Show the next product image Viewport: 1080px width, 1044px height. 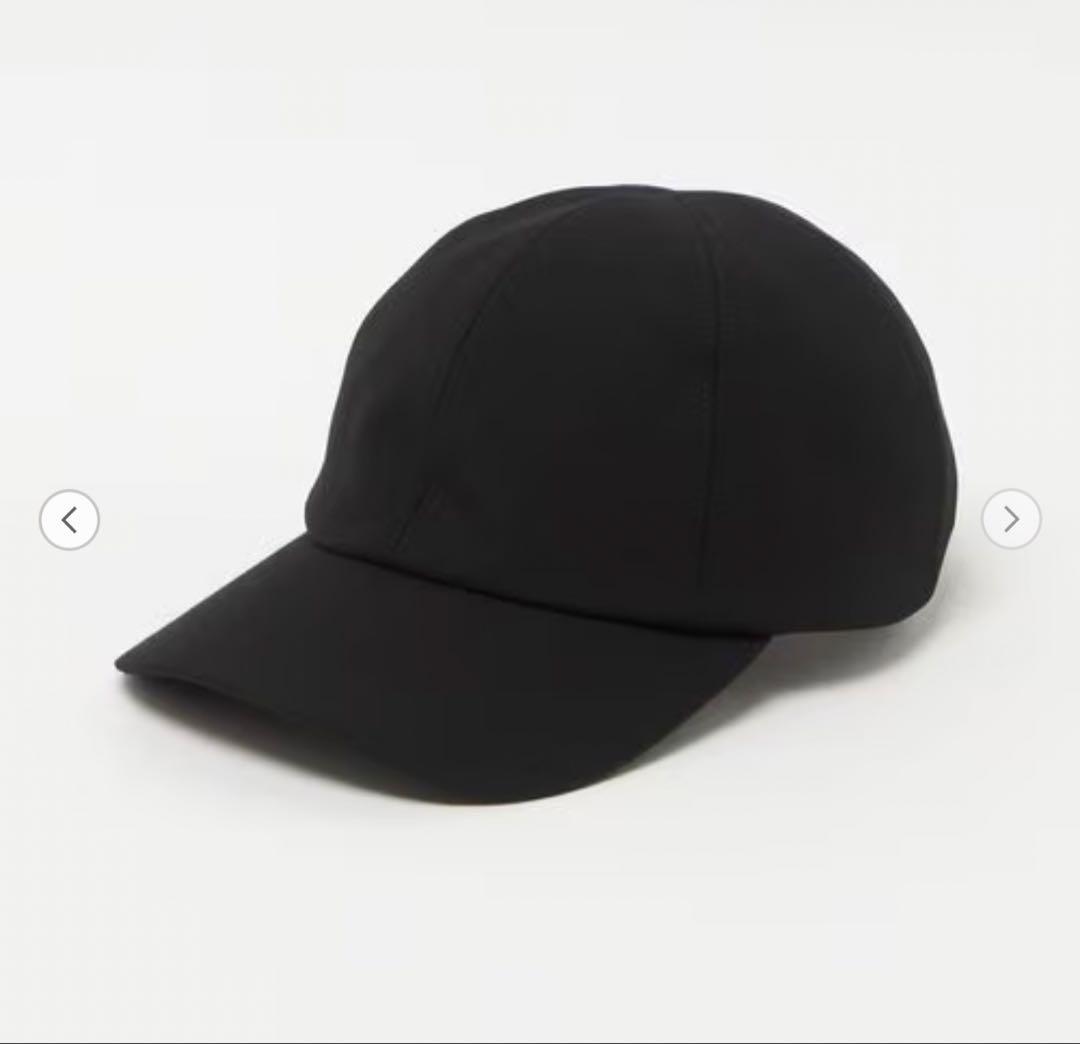coord(1011,519)
